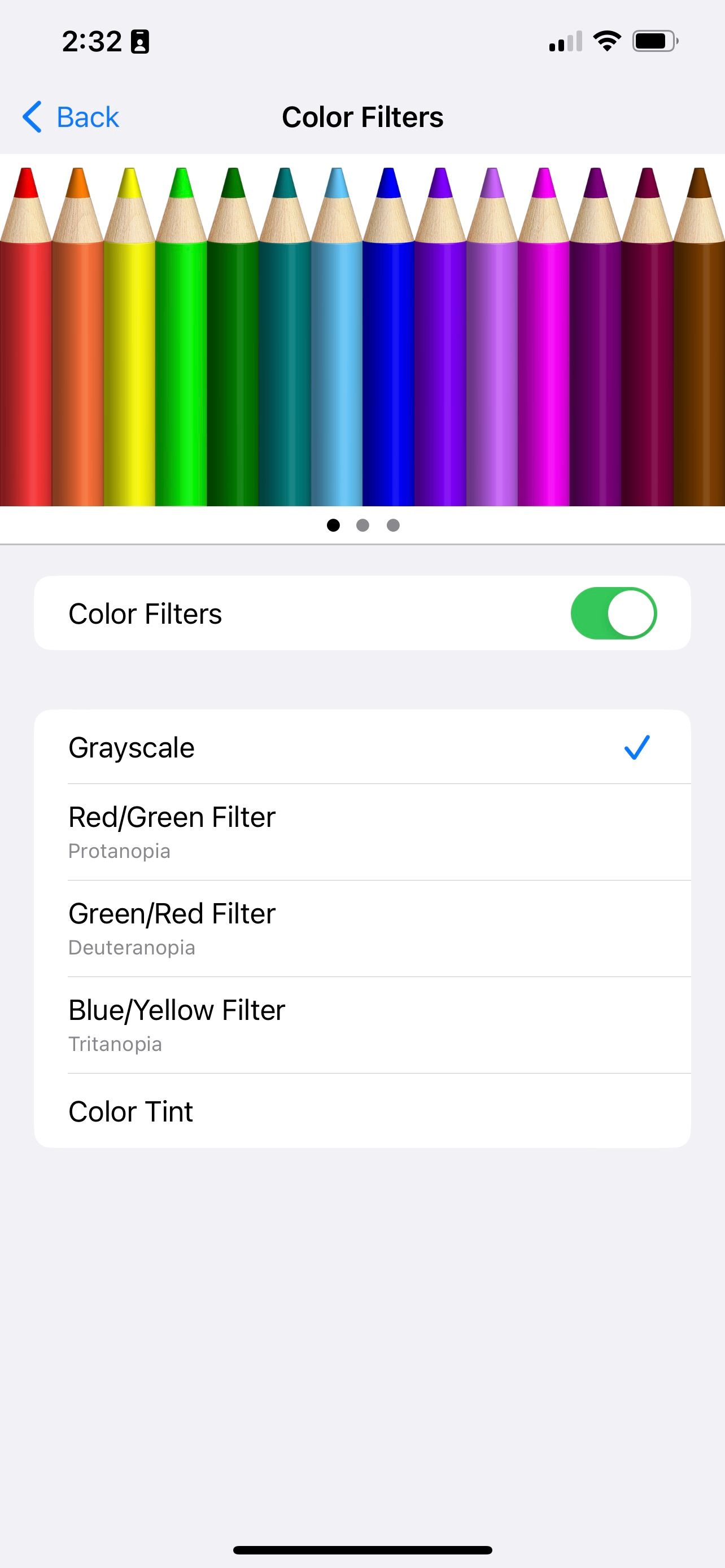725x1568 pixels.
Task: Choose Green/Red Filter for Deuteranopia
Action: coord(361,929)
